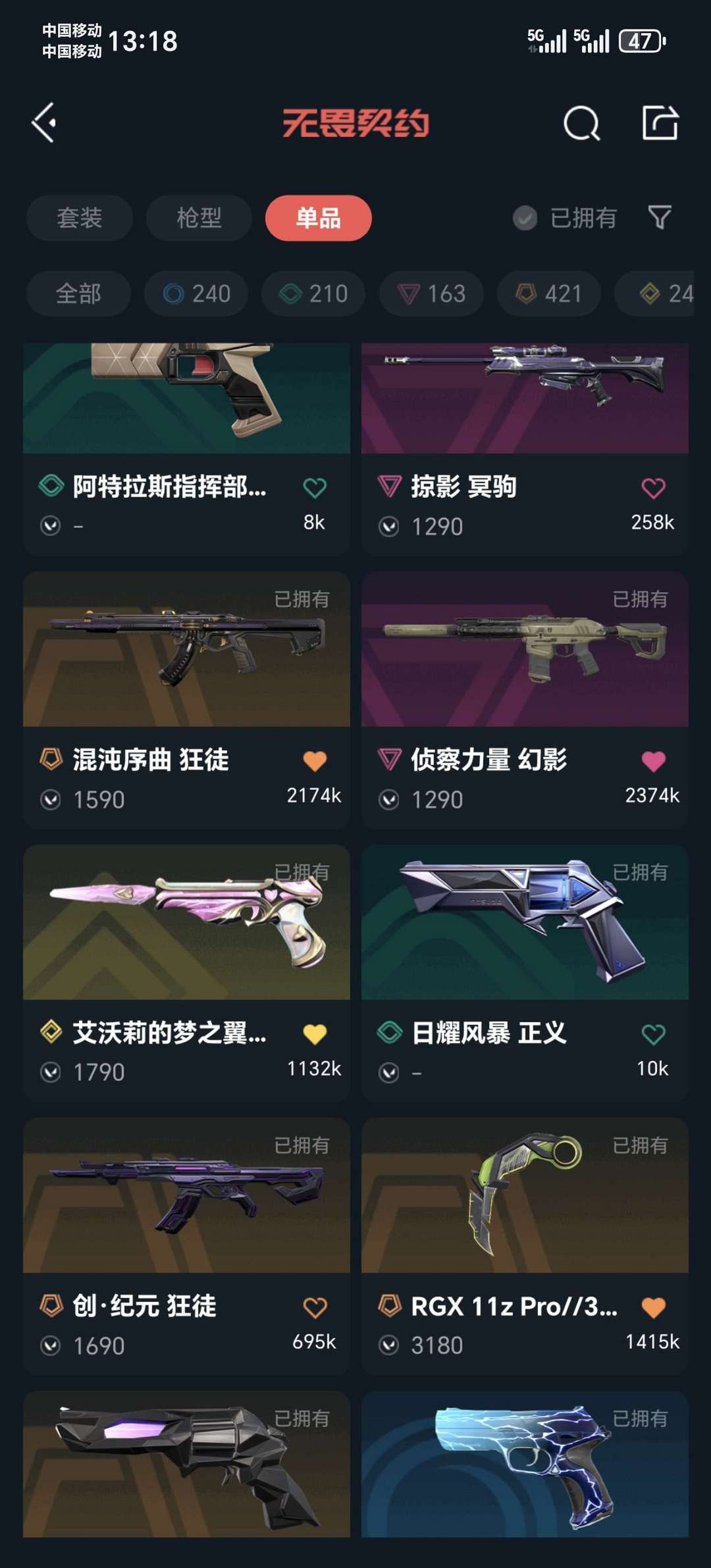The image size is (711, 1568).
Task: Switch to the 套装 tab
Action: click(79, 218)
